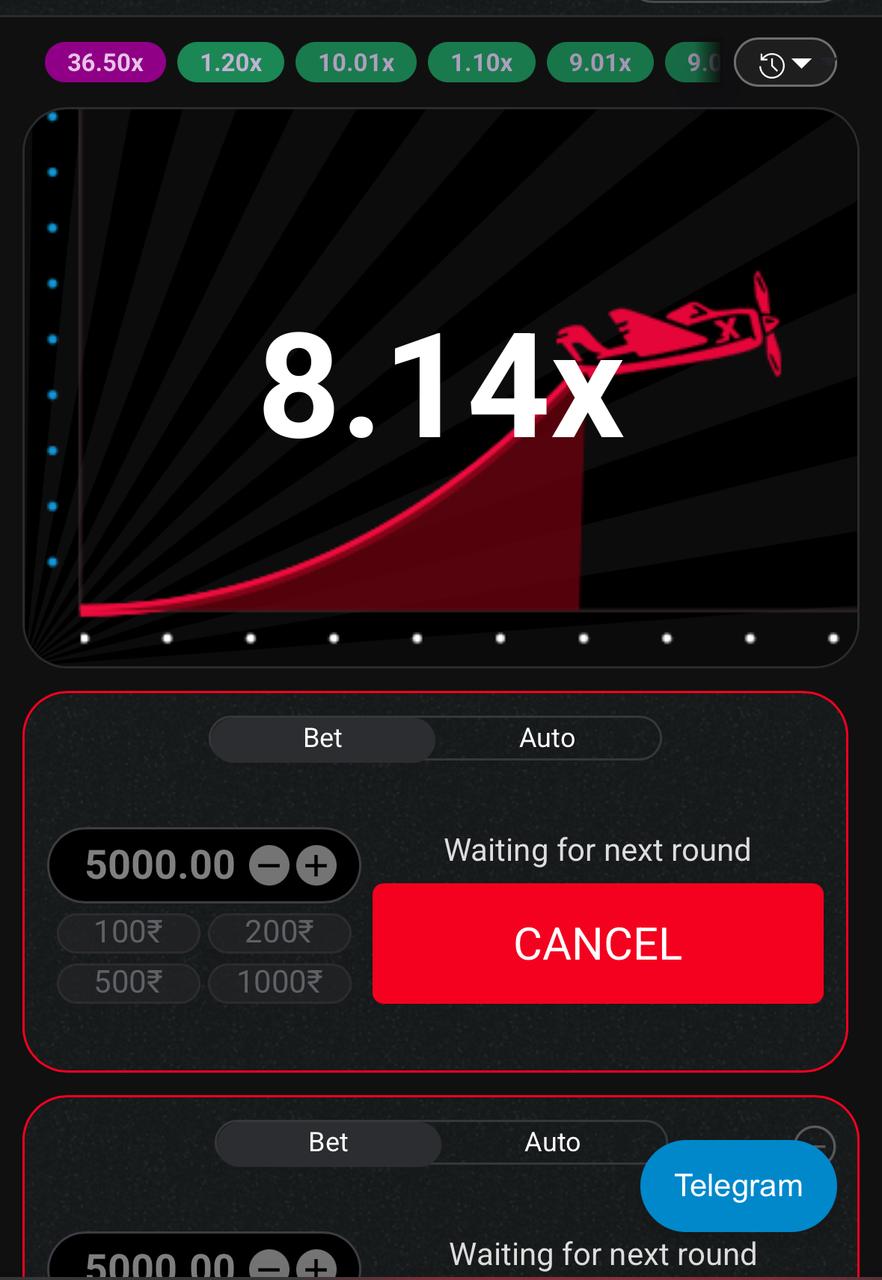Cancel the pending bet with the red CANCEL button
The width and height of the screenshot is (882, 1280).
[x=597, y=943]
